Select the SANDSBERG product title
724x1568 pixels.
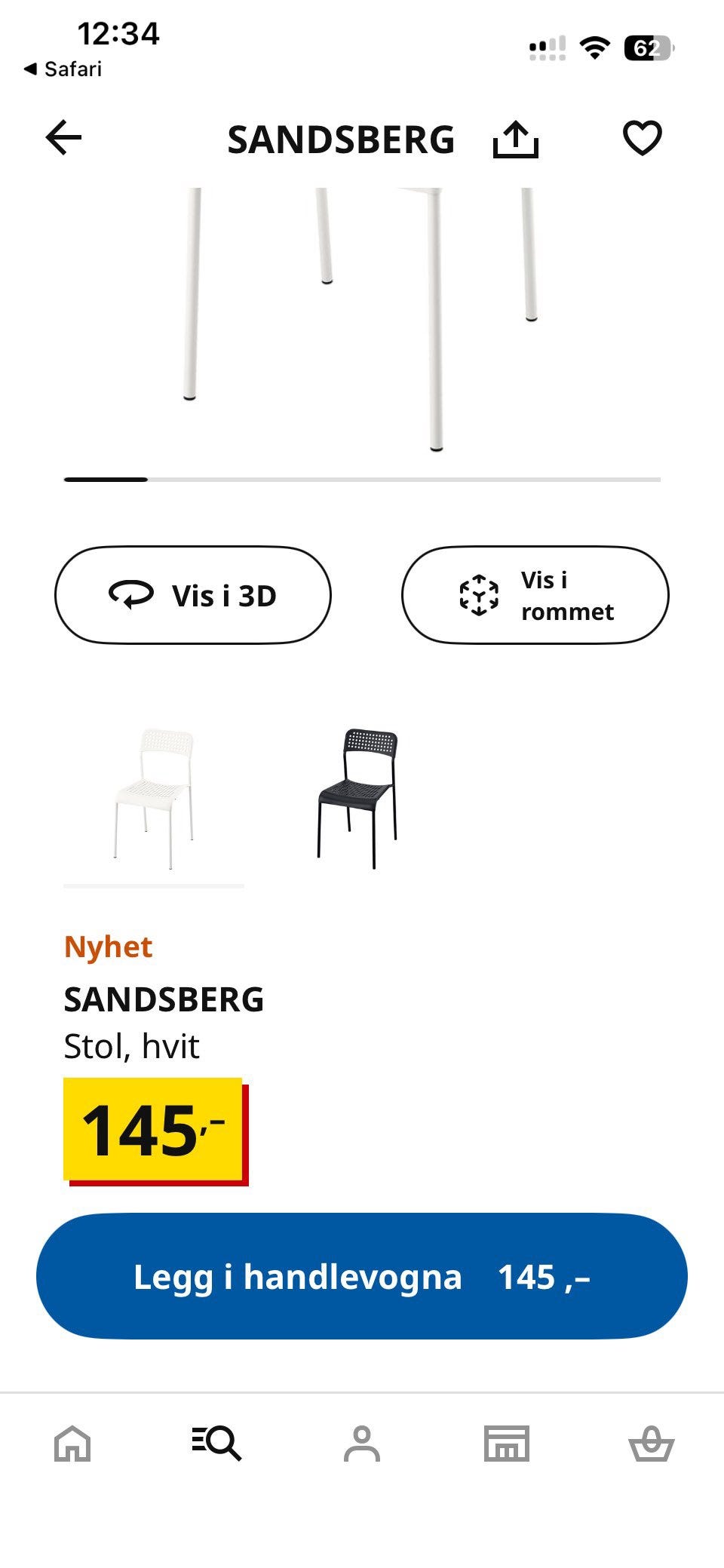click(x=164, y=999)
